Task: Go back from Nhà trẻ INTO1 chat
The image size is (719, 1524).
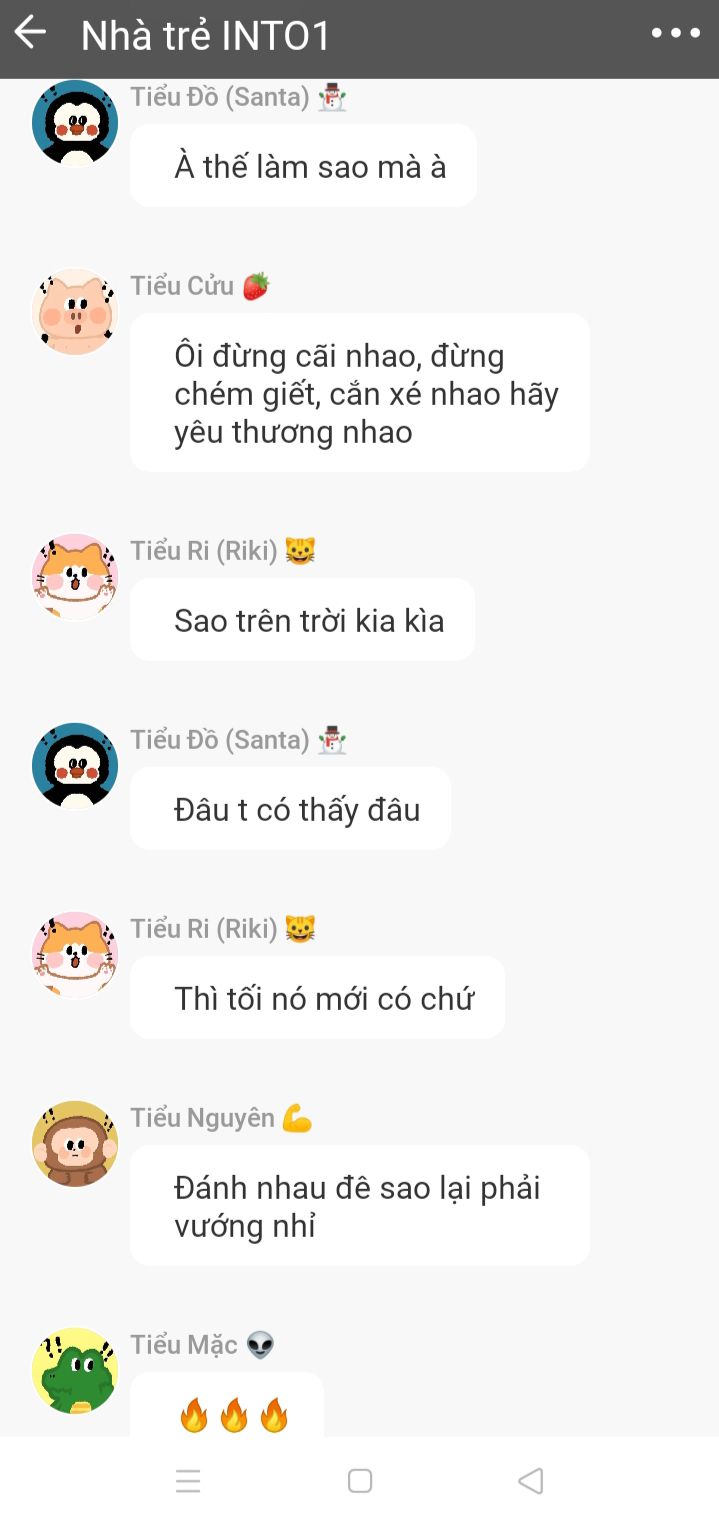Action: (x=30, y=34)
